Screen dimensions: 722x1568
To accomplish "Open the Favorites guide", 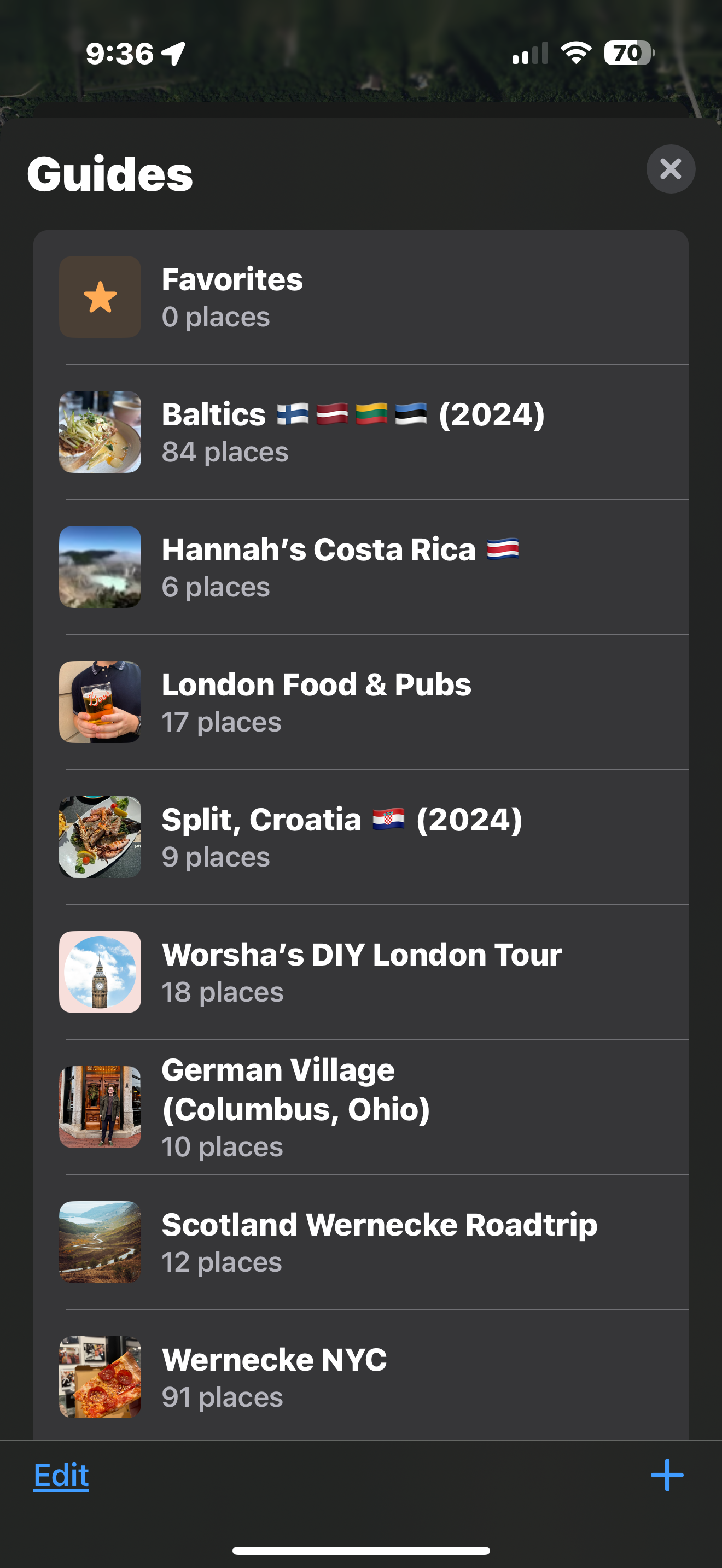I will point(360,297).
